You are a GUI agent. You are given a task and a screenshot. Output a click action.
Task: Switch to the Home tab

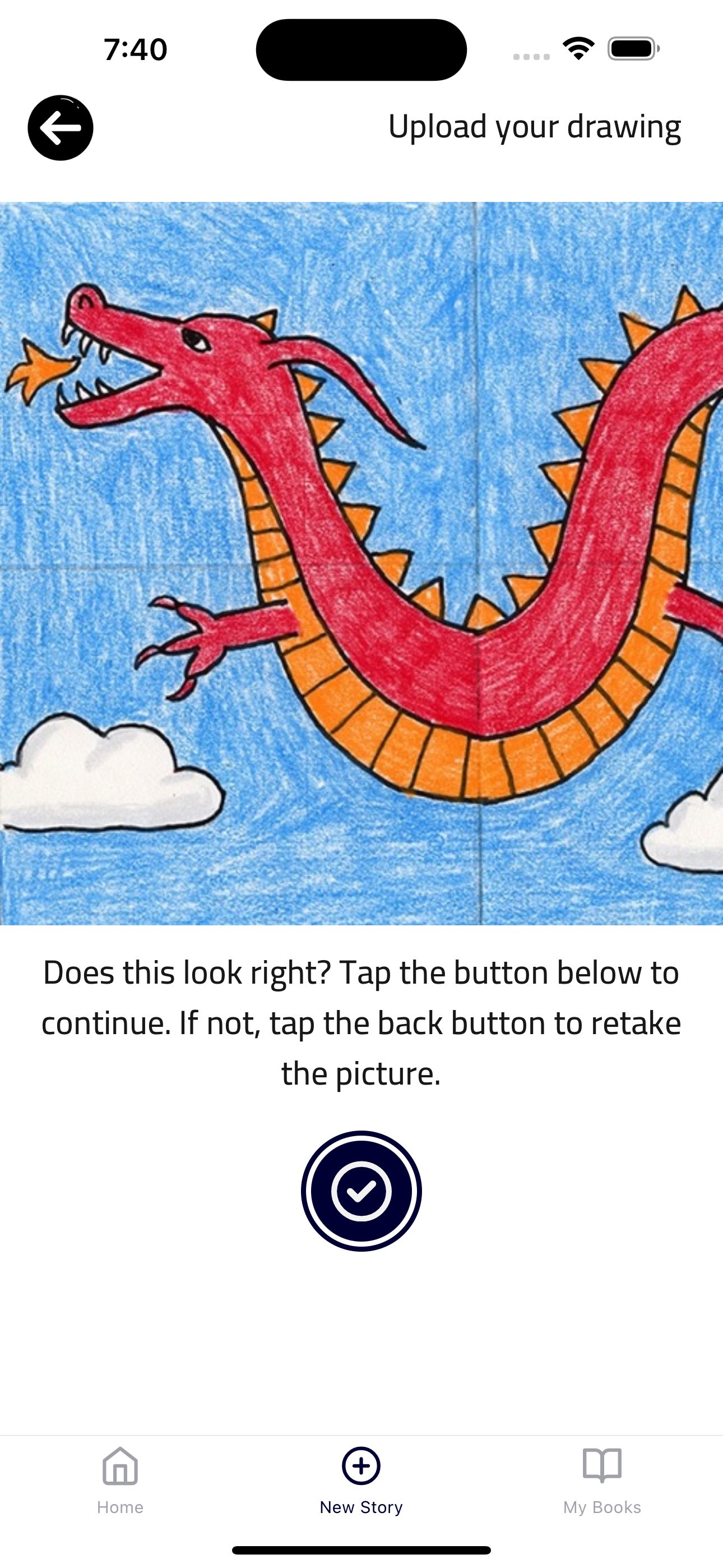point(121,1481)
